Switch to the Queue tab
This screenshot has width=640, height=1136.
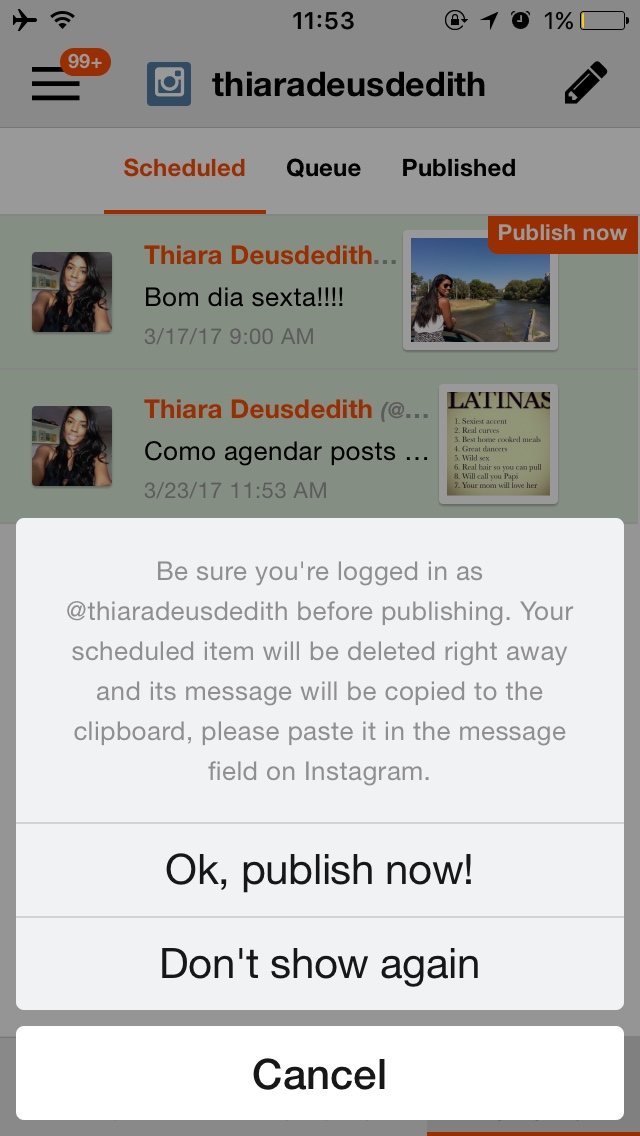(323, 168)
